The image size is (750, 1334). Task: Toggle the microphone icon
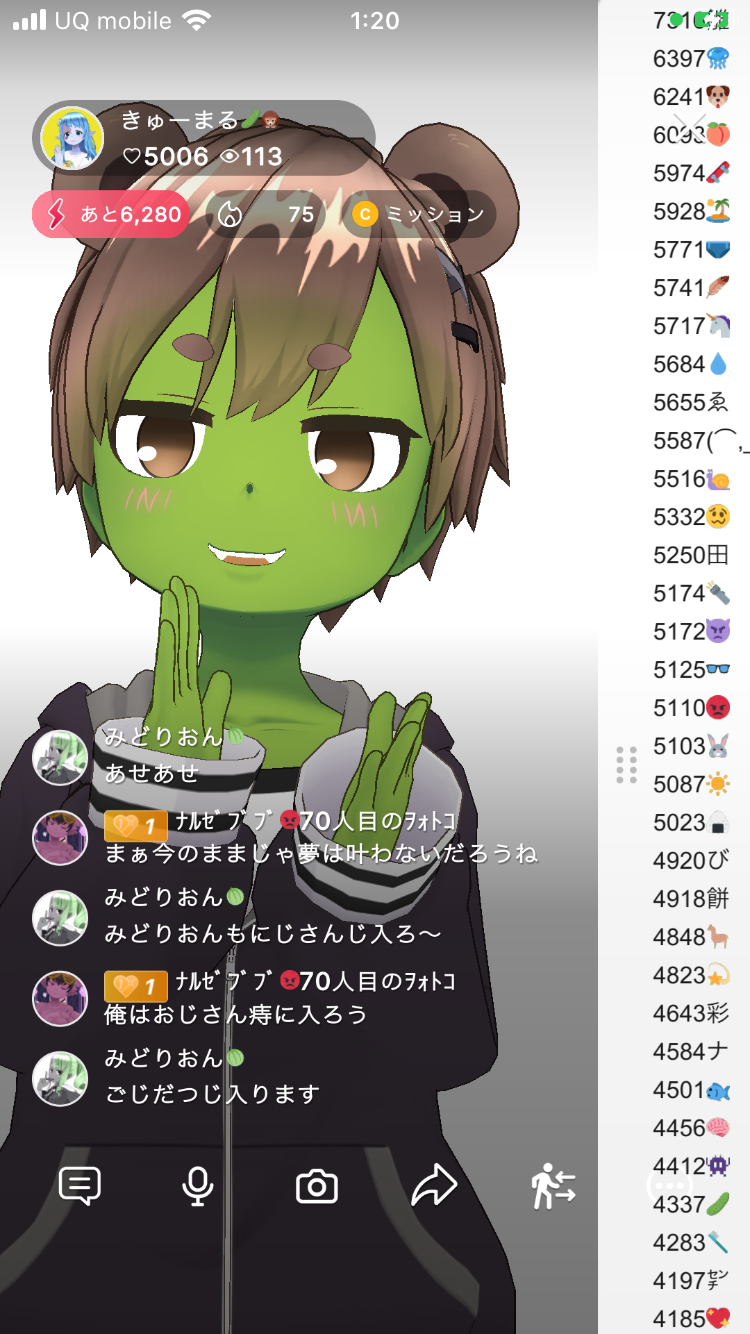pyautogui.click(x=198, y=1186)
